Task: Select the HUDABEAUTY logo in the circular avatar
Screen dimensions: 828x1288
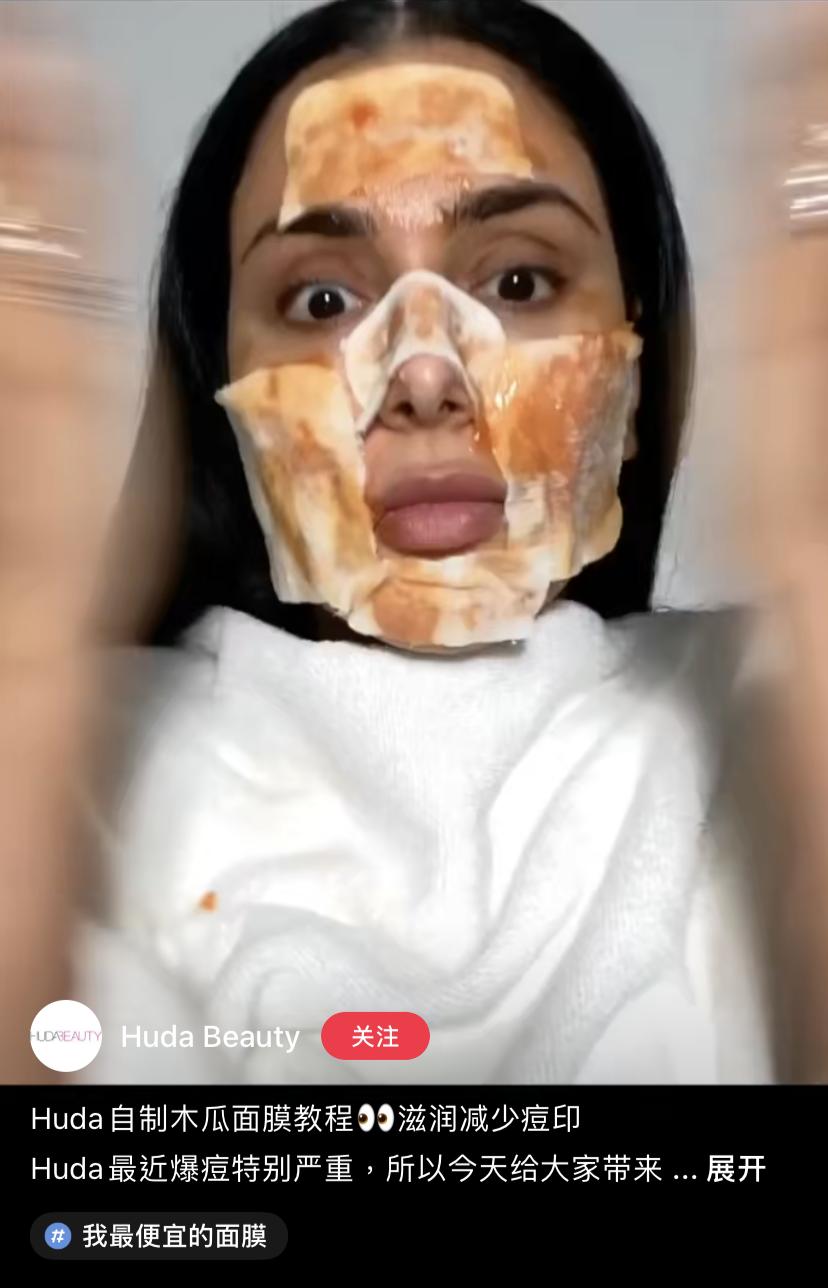Action: coord(65,1036)
